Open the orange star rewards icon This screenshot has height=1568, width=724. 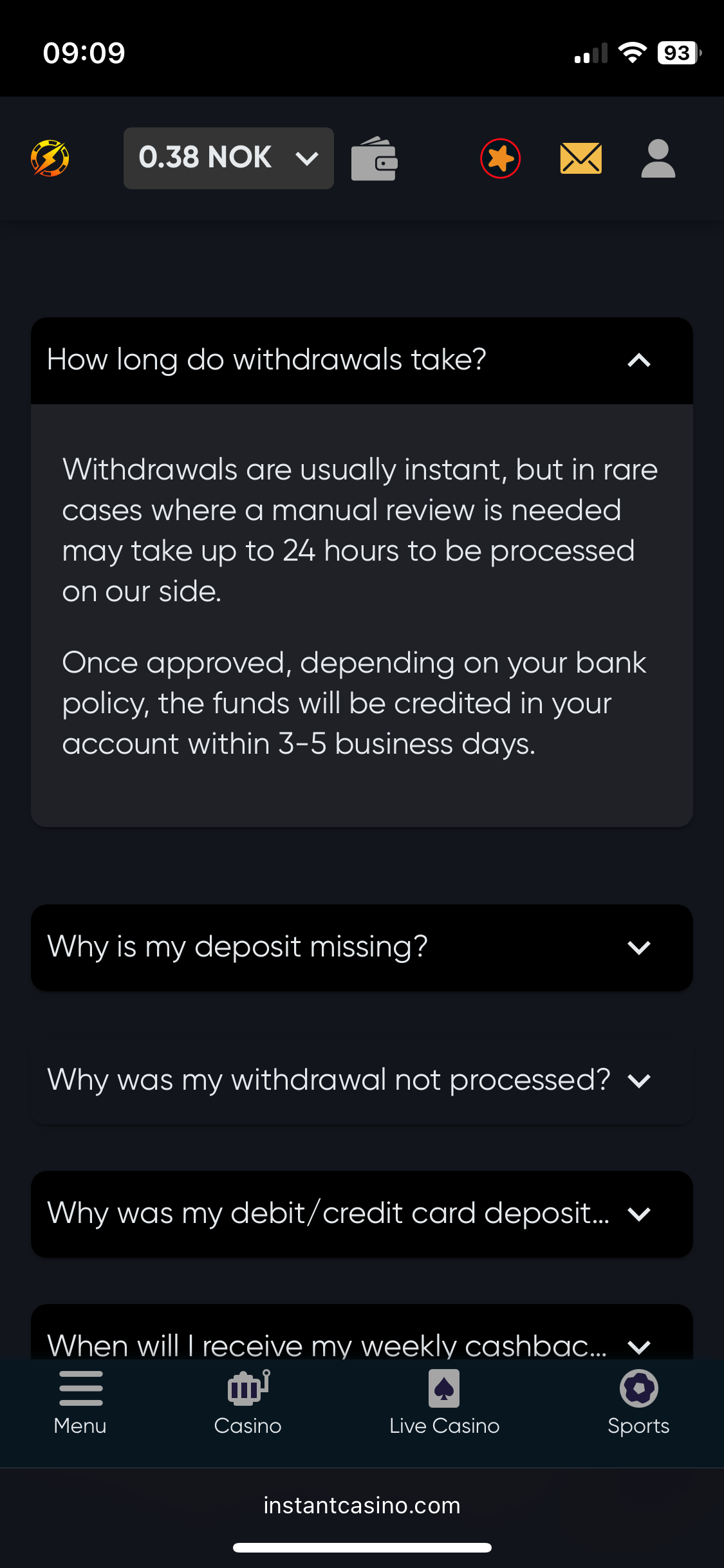(500, 158)
